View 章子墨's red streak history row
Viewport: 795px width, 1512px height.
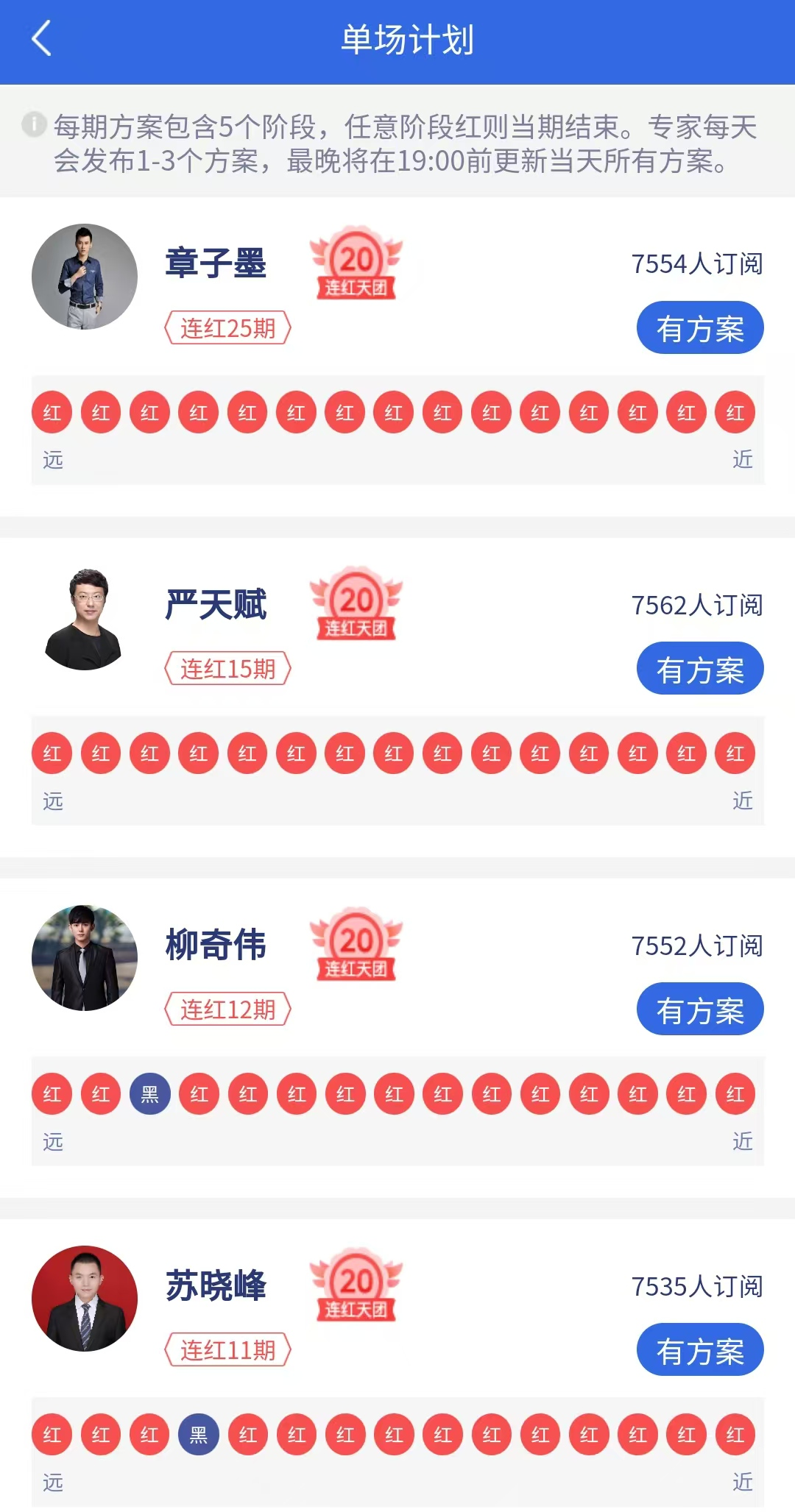[x=397, y=429]
